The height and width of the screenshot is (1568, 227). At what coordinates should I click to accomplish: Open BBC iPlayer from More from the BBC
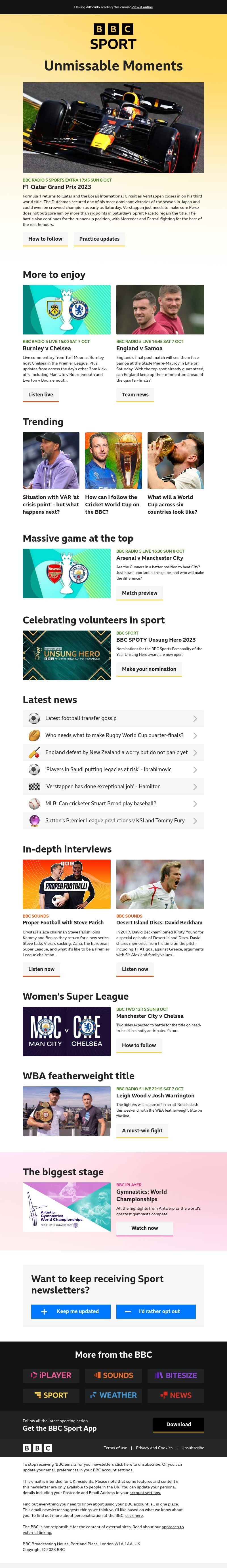tap(51, 1375)
